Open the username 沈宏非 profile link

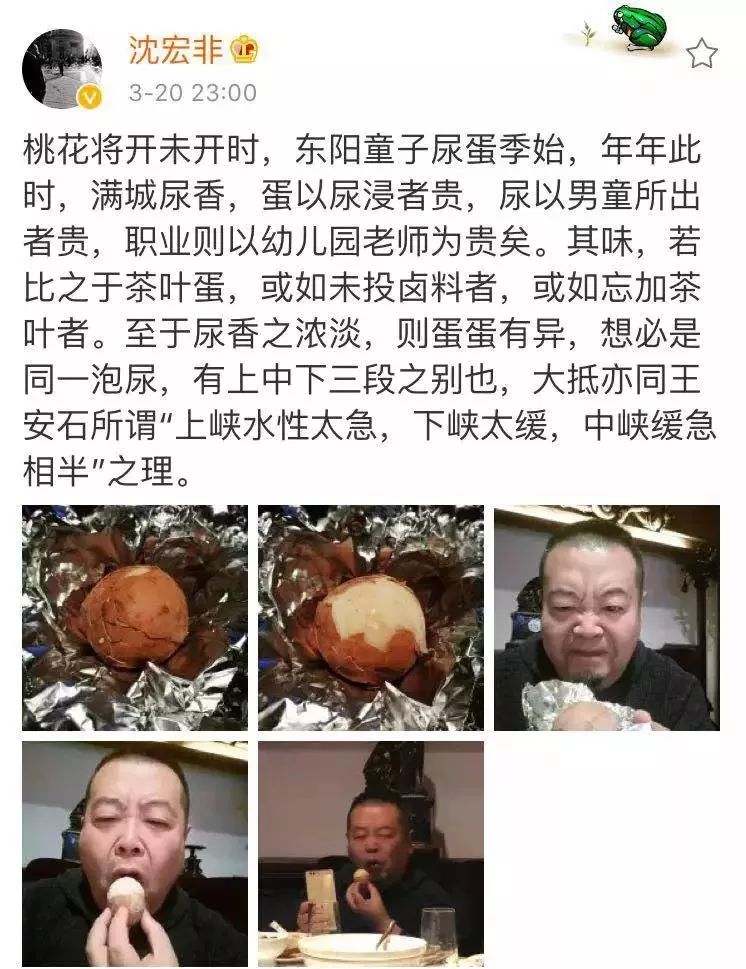[176, 49]
